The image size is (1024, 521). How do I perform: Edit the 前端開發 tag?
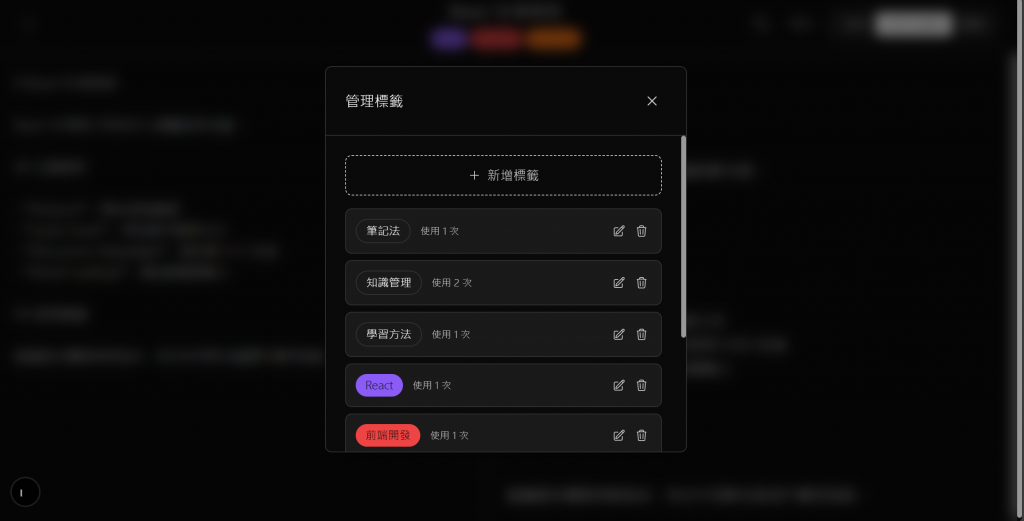pos(618,435)
